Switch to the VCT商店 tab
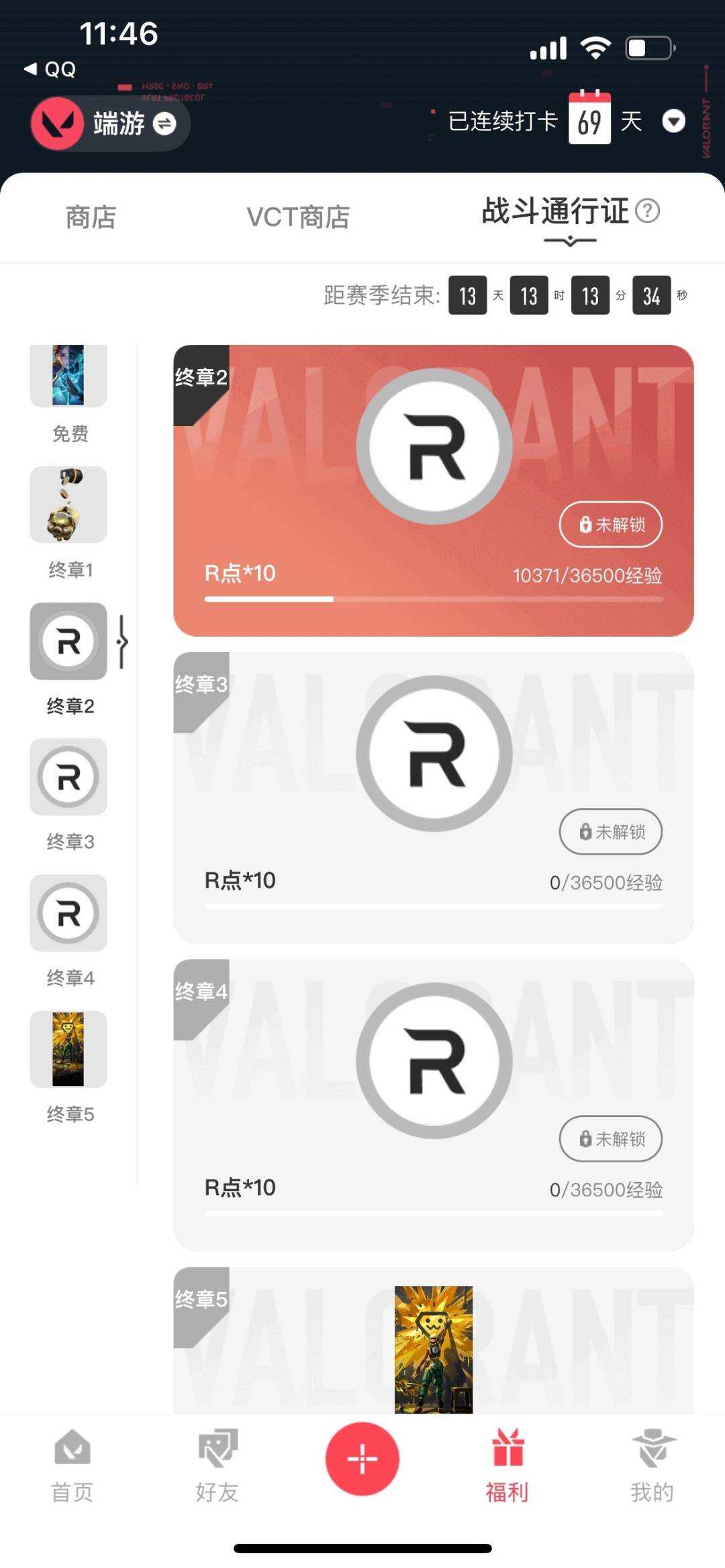This screenshot has height=1568, width=725. coord(298,216)
